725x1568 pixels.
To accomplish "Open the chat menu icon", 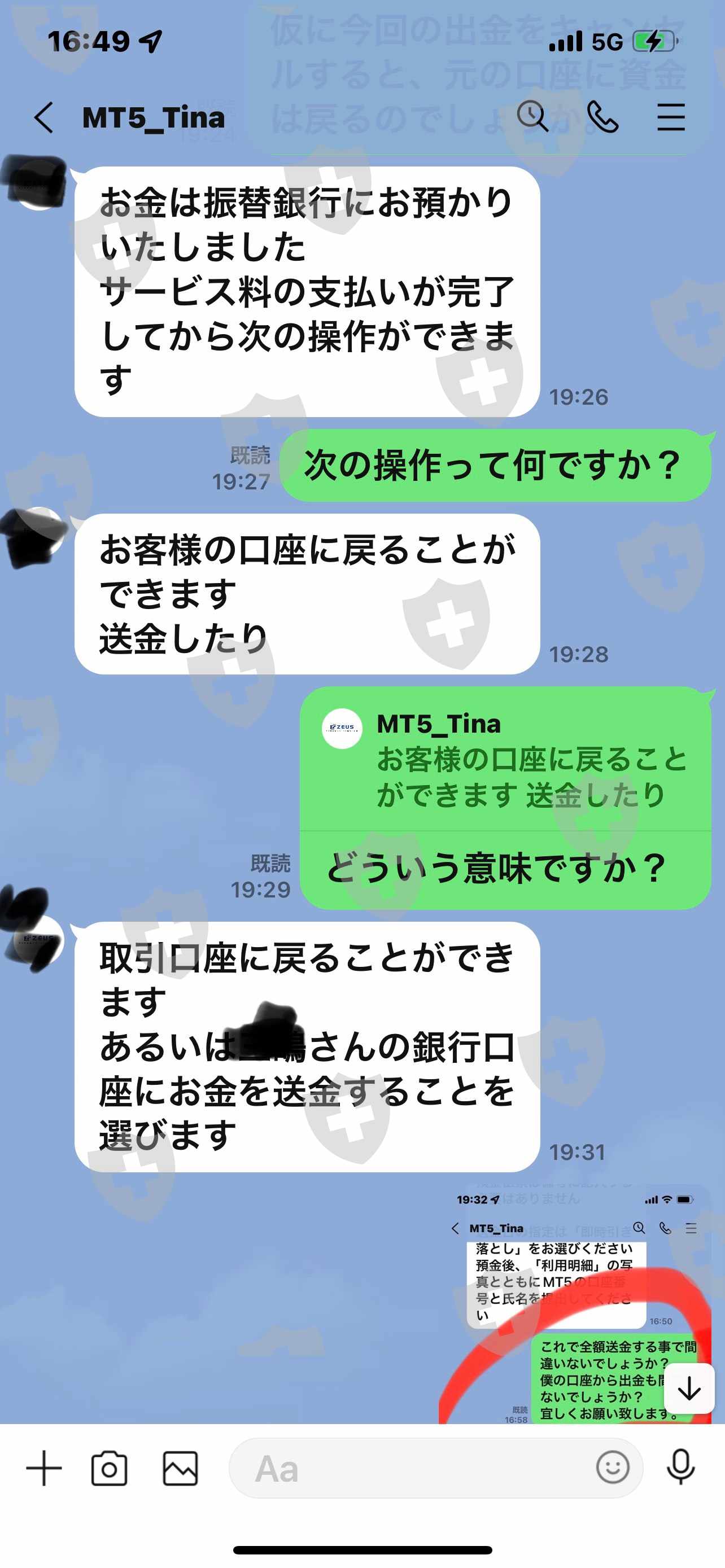I will tap(671, 117).
